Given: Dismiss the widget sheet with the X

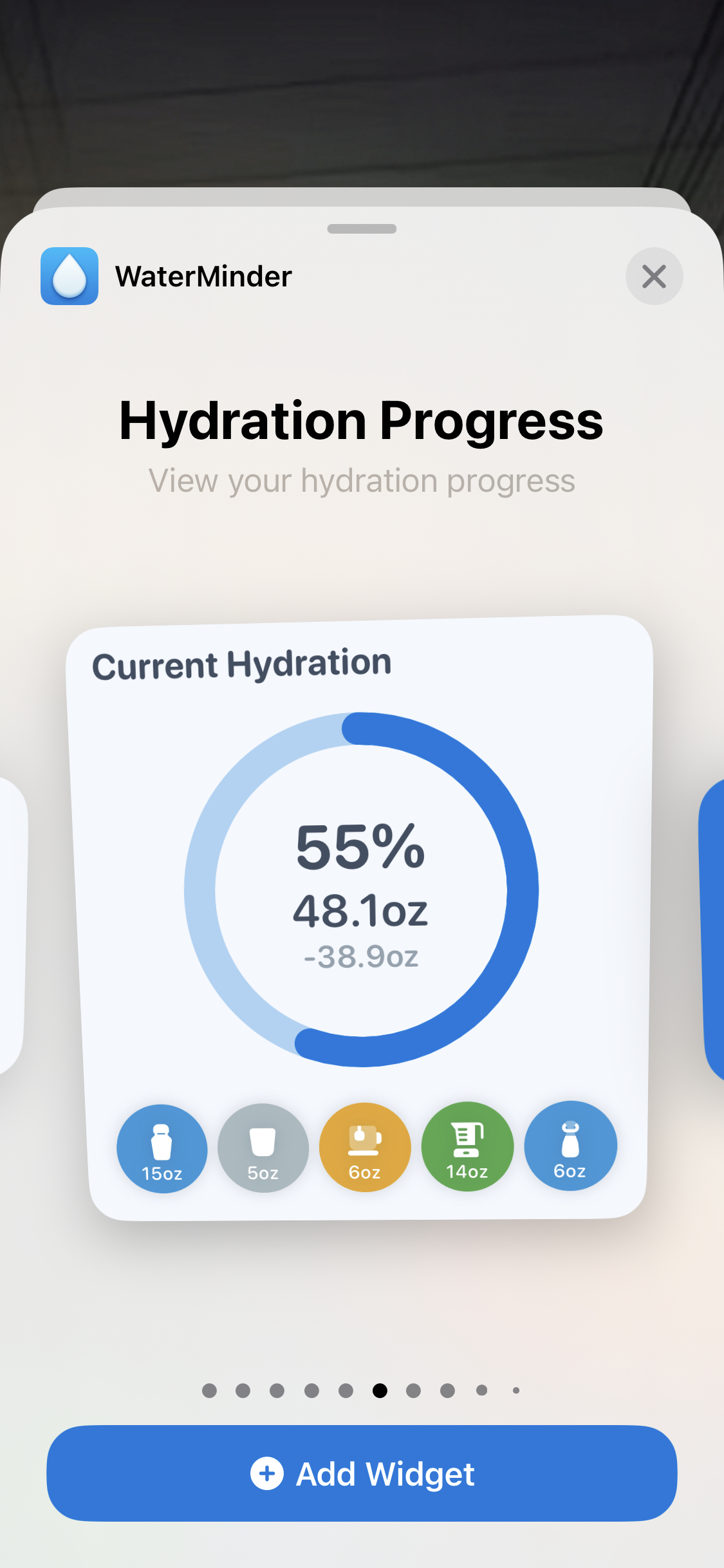Looking at the screenshot, I should click(x=654, y=276).
